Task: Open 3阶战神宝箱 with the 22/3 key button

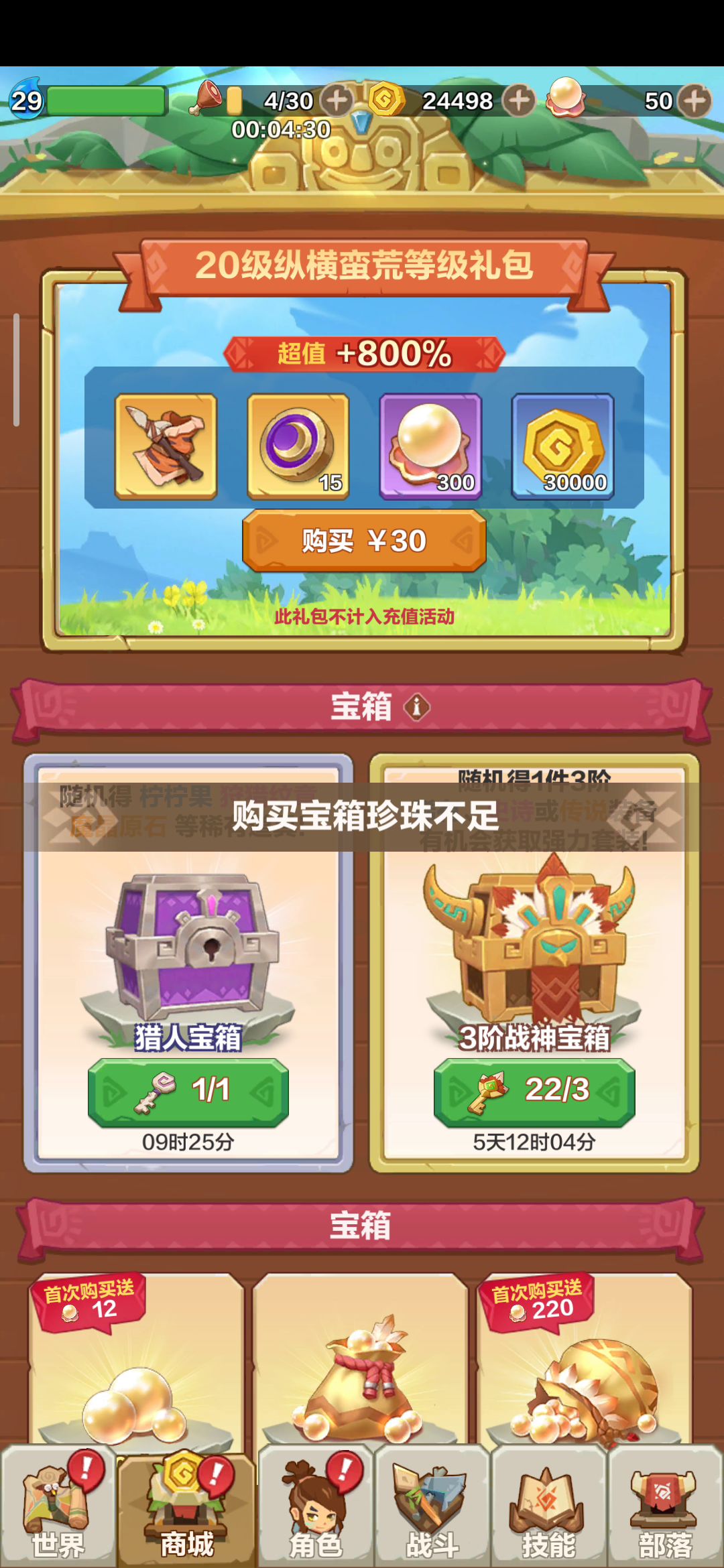Action: click(534, 1092)
